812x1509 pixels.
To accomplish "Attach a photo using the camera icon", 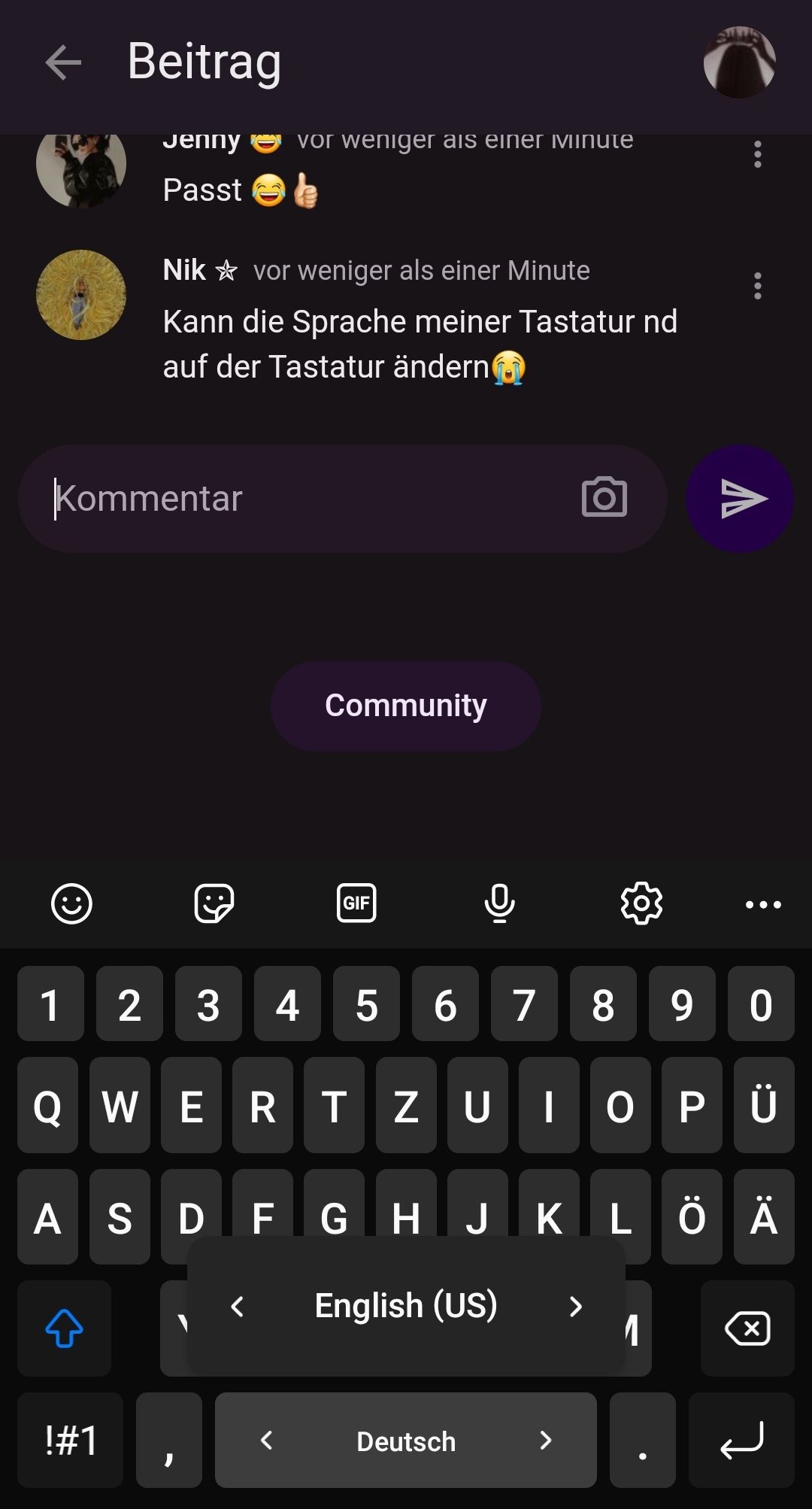I will (x=604, y=497).
